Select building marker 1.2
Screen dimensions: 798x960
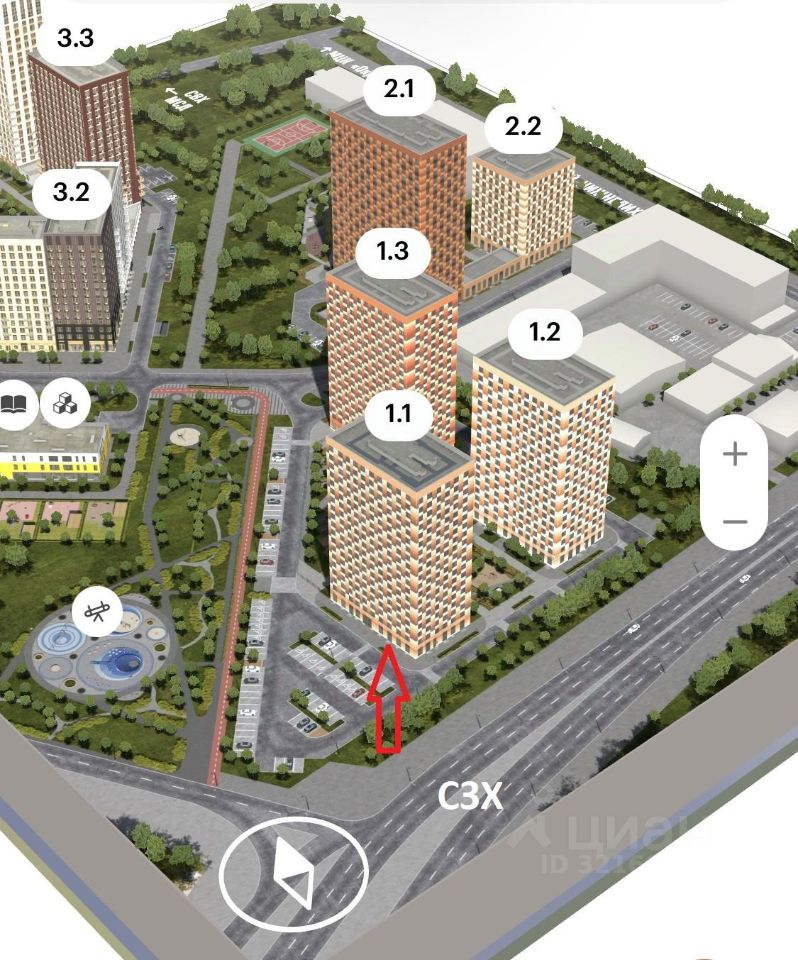click(544, 333)
